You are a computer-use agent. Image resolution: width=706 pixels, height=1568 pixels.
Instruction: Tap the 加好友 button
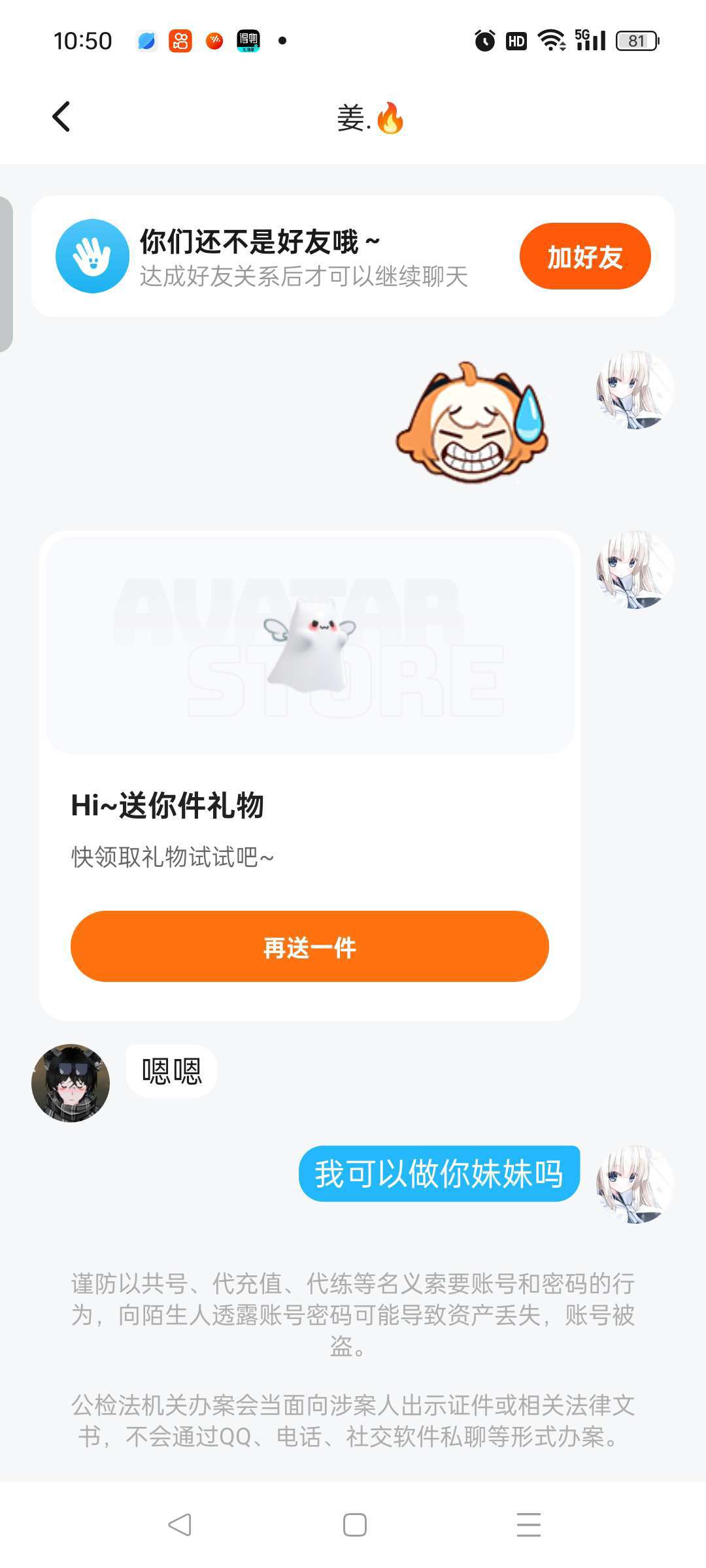coord(584,256)
